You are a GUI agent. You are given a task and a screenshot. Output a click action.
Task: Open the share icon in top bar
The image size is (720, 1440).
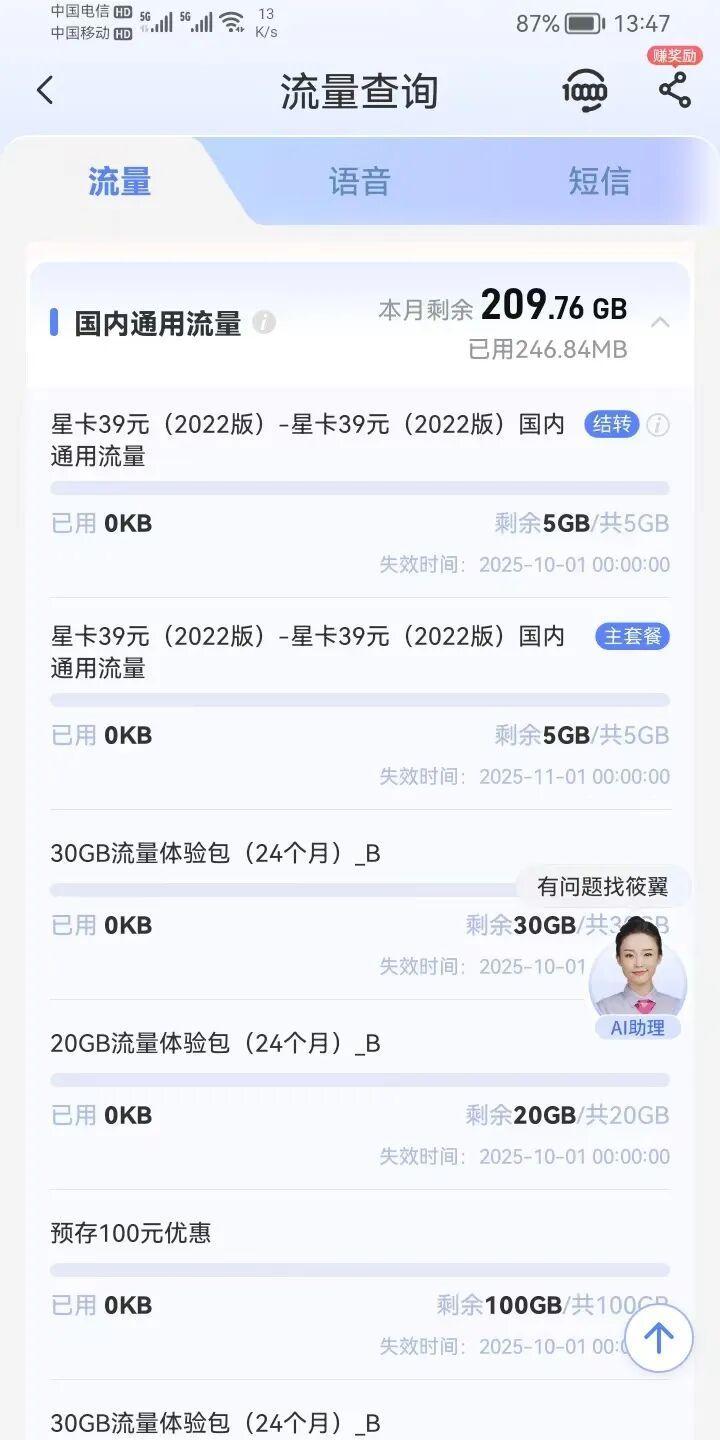tap(673, 90)
